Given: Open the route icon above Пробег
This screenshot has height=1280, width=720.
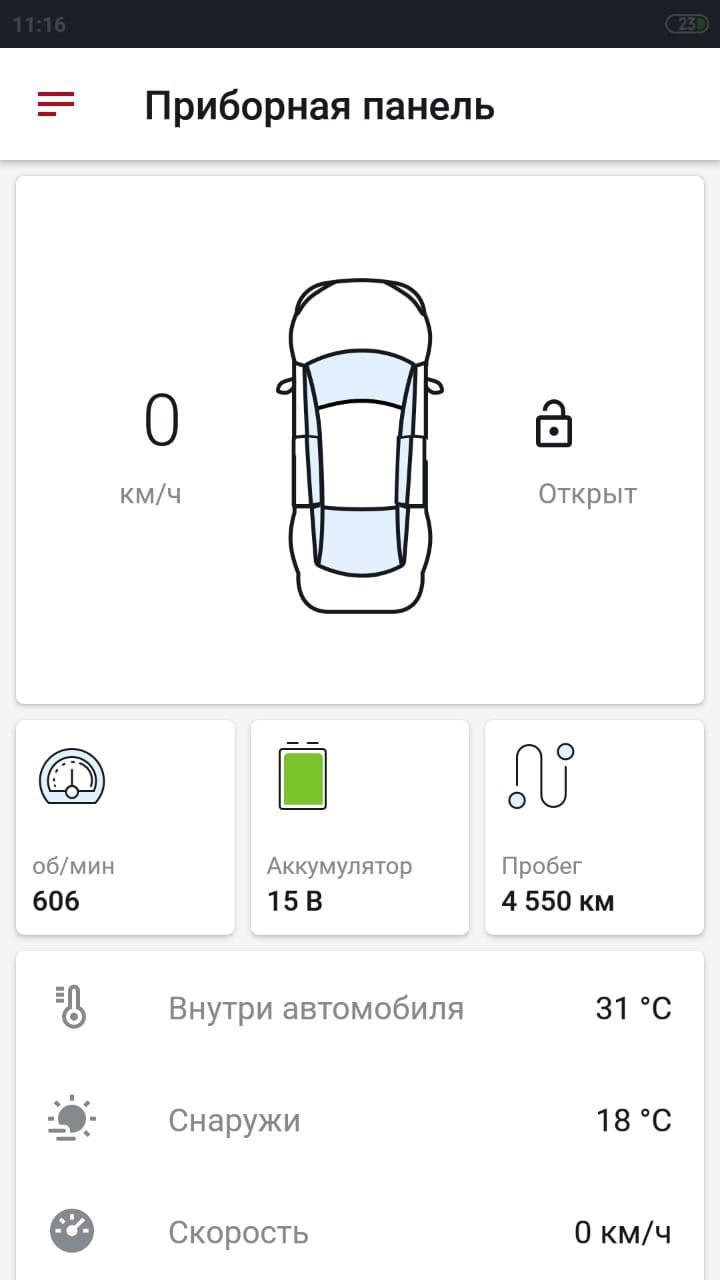Looking at the screenshot, I should coord(540,775).
